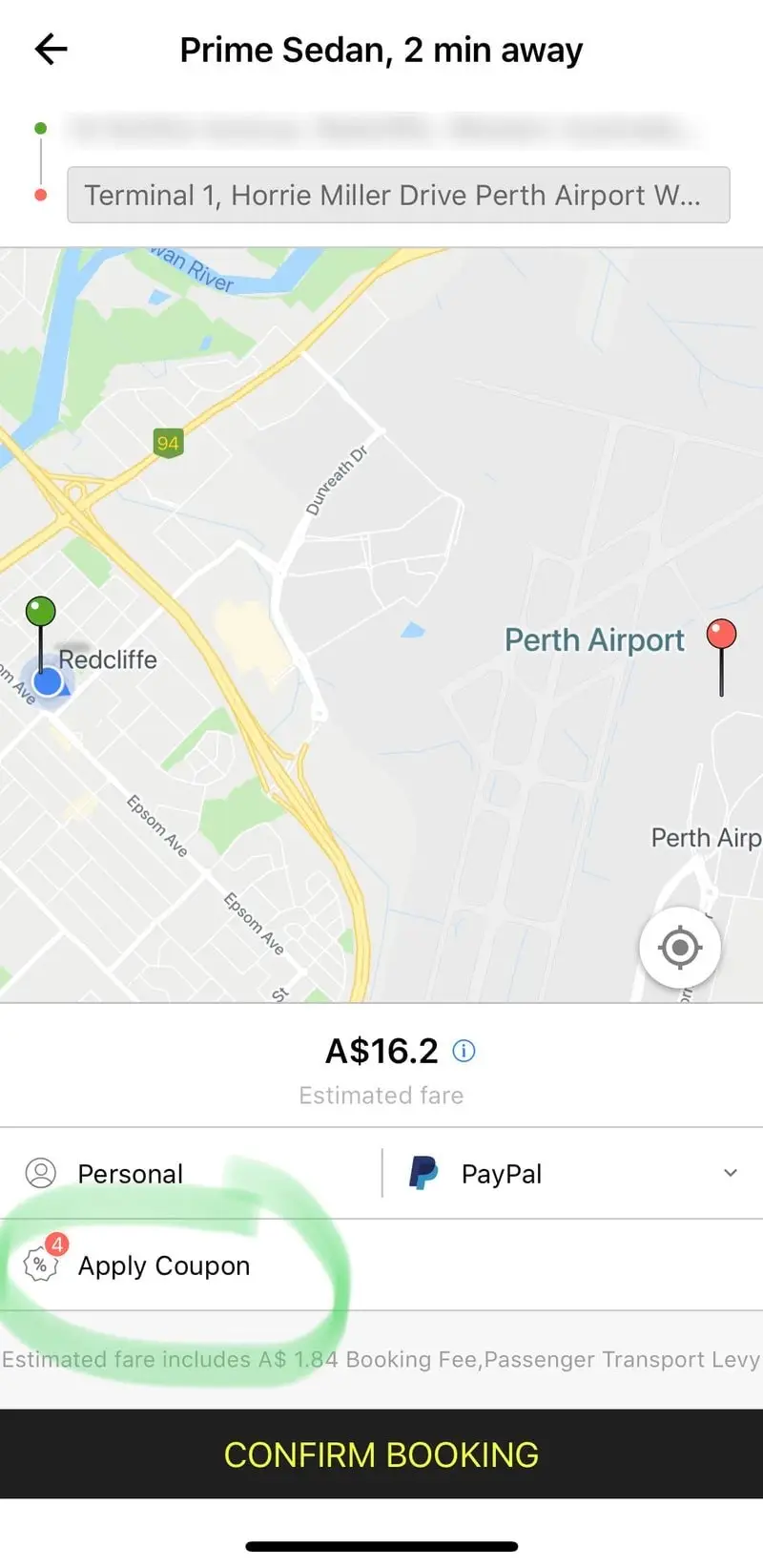The width and height of the screenshot is (763, 1568).
Task: Edit the blurred pickup address
Action: point(381,127)
